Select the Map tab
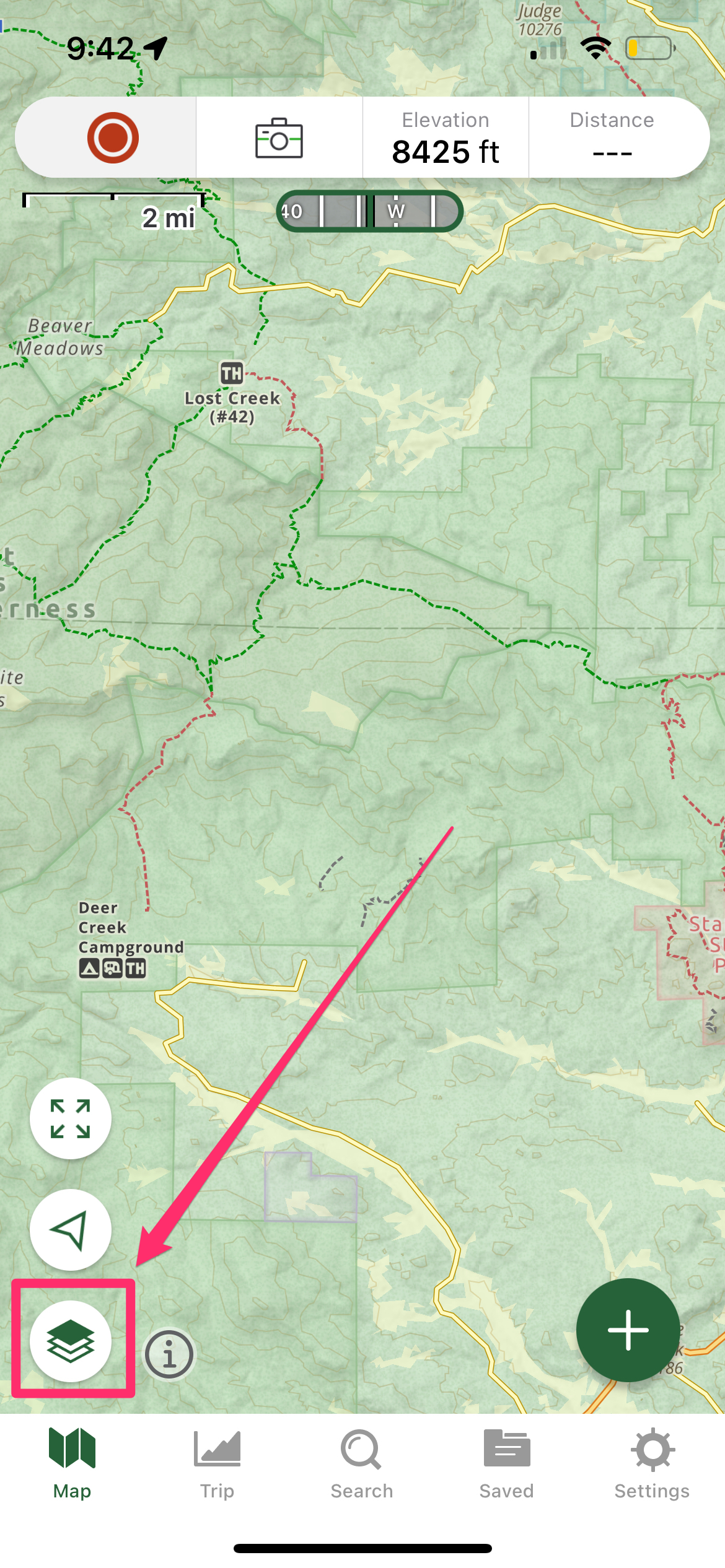 pyautogui.click(x=72, y=1463)
